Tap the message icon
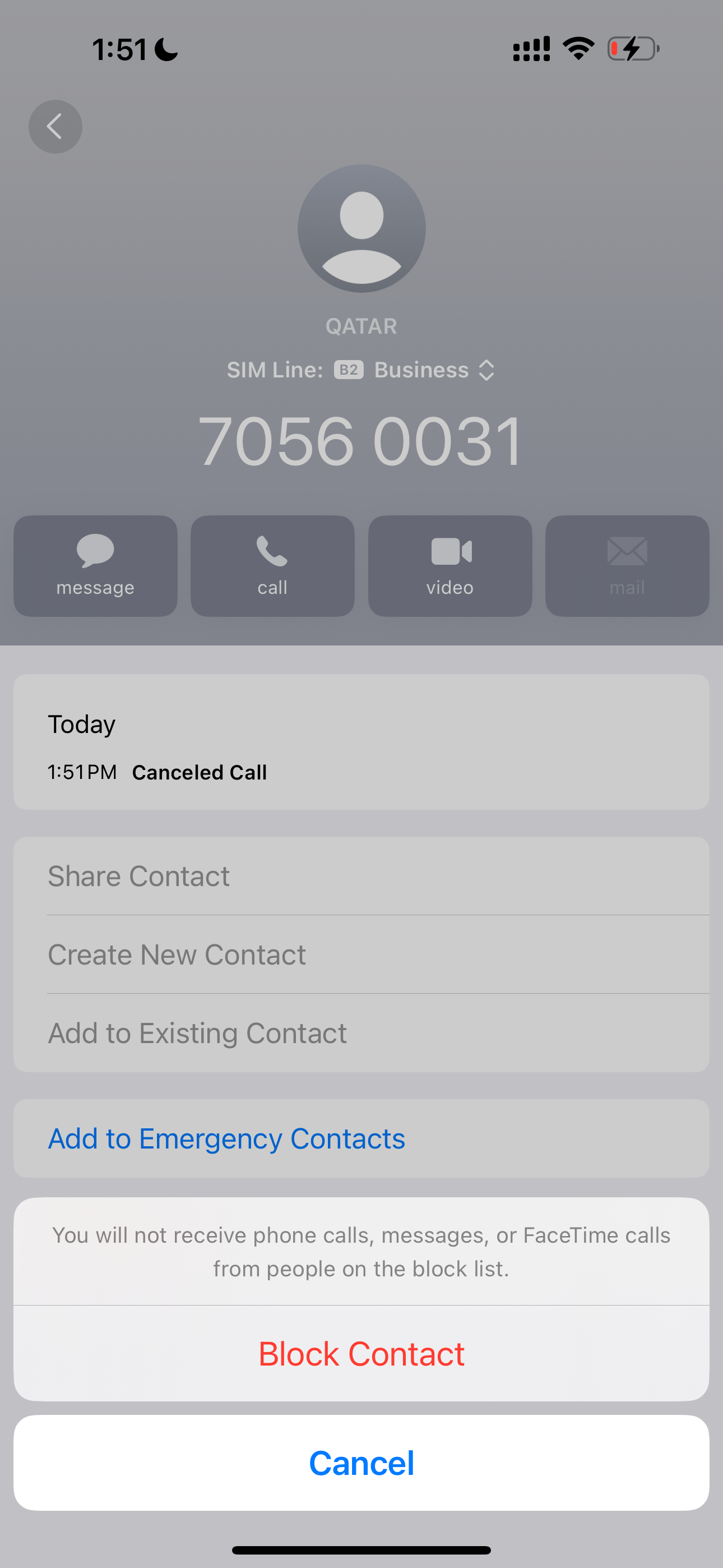This screenshot has width=723, height=1568. click(95, 565)
